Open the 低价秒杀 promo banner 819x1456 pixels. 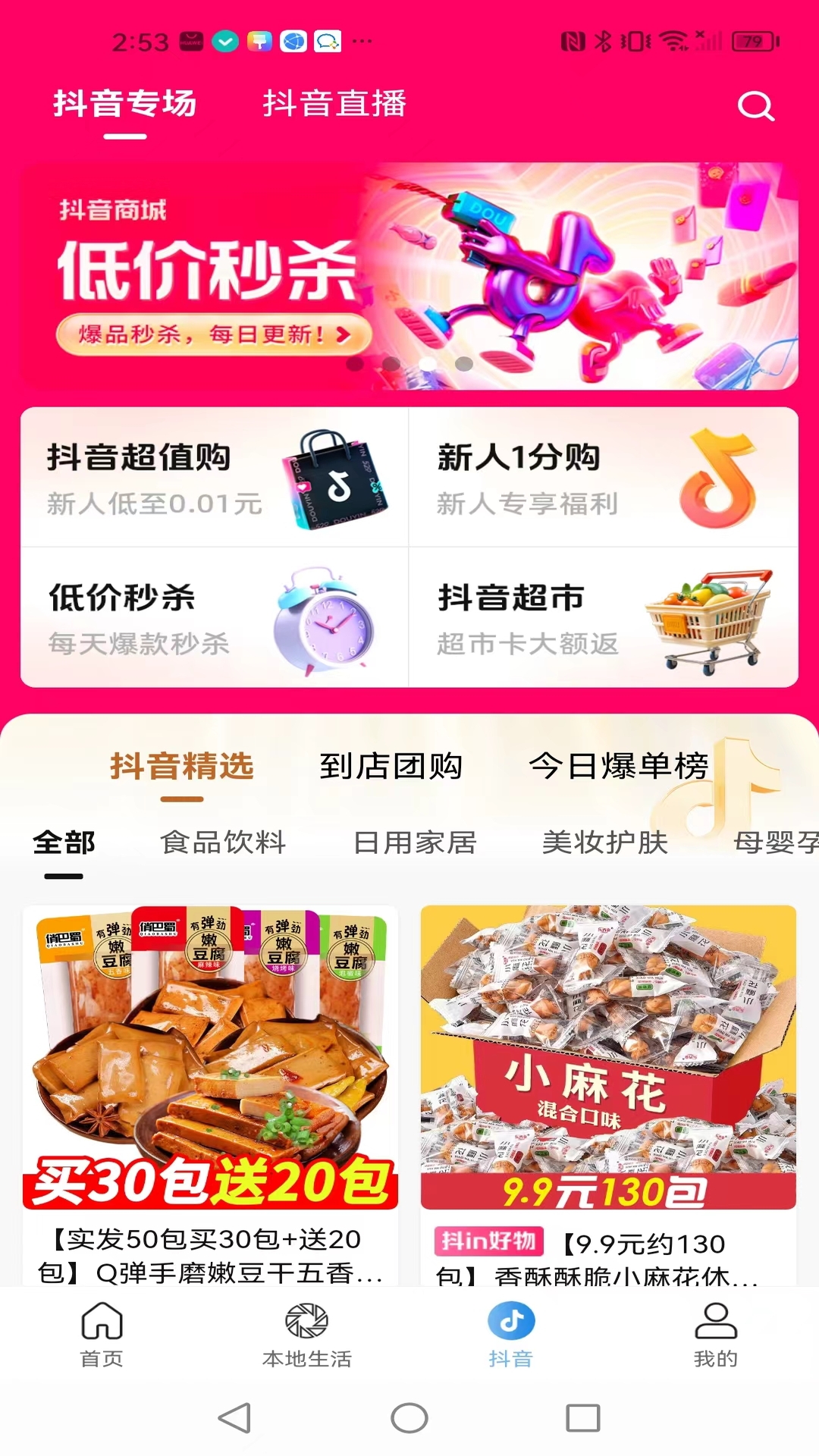[x=409, y=277]
